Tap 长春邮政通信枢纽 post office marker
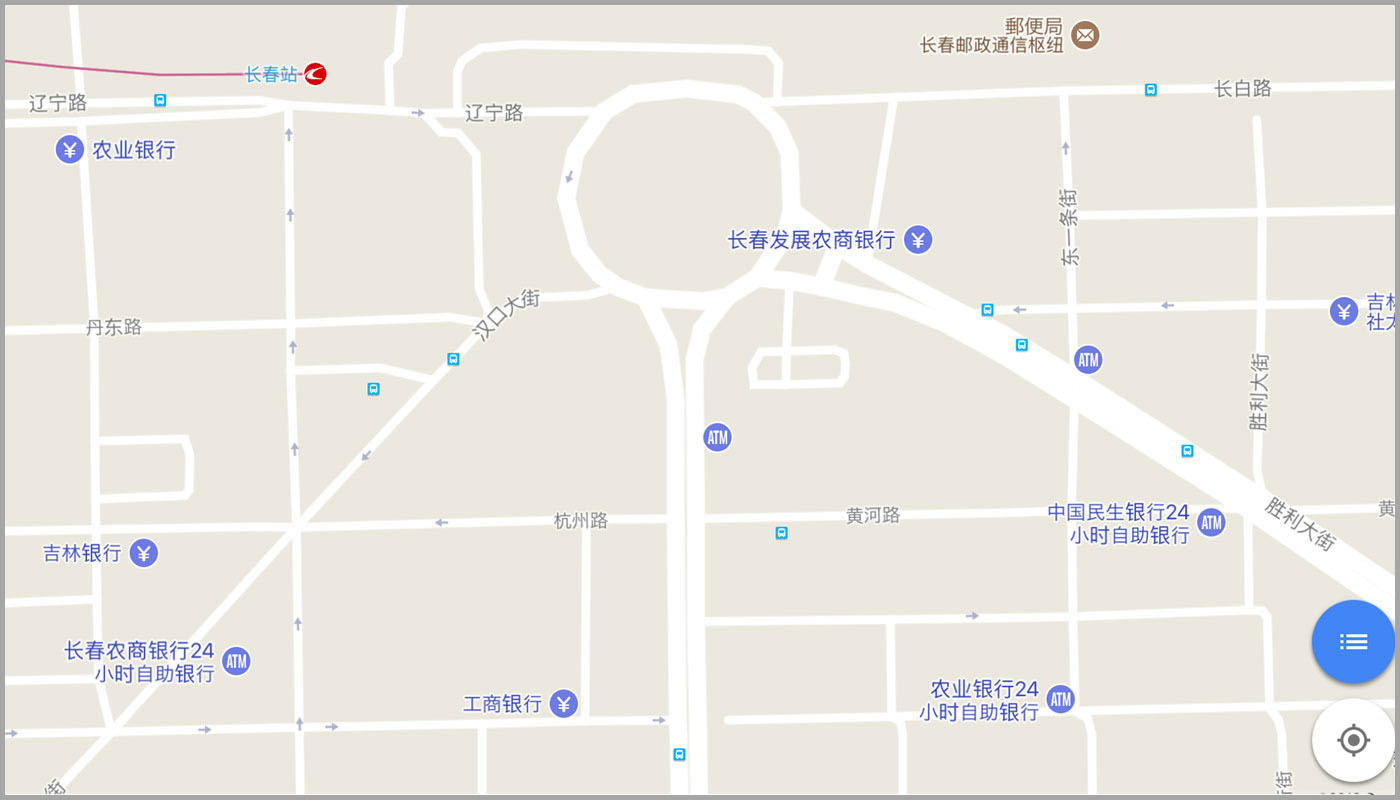1400x800 pixels. 1085,36
